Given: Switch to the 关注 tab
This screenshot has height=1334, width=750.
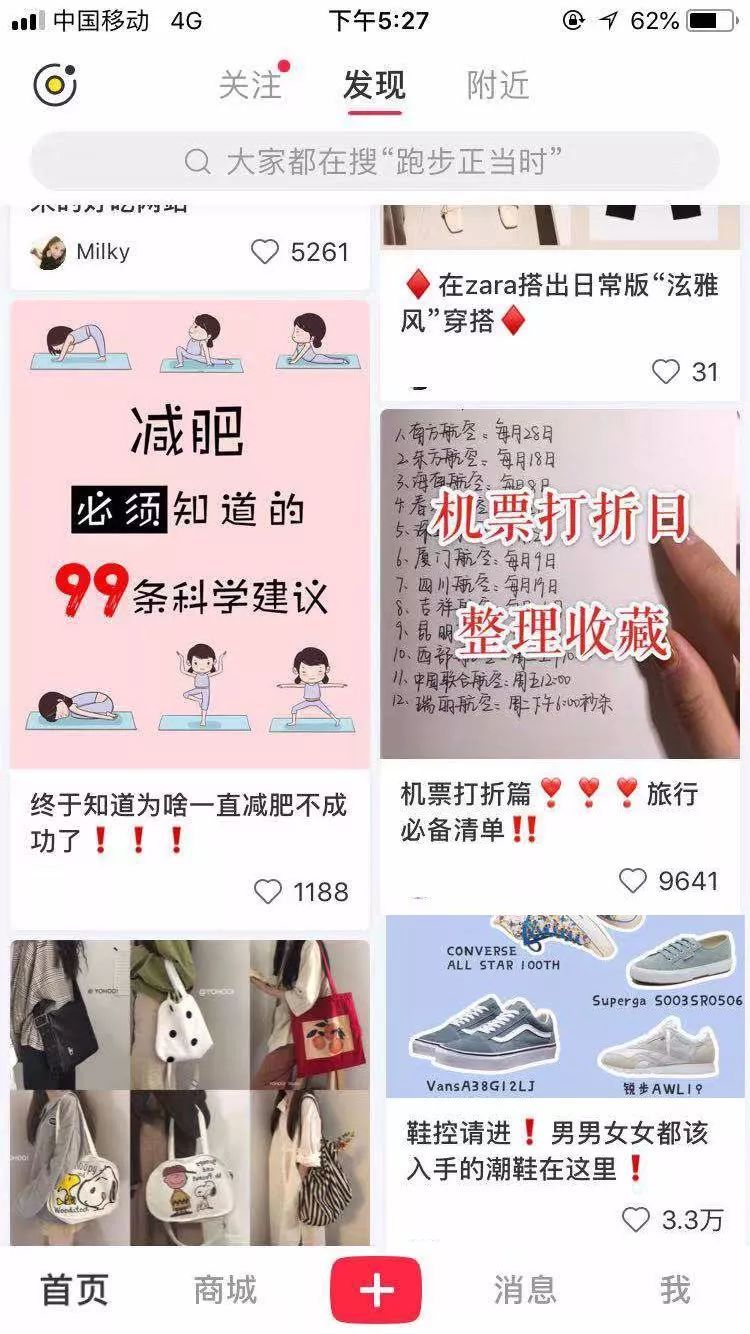Looking at the screenshot, I should (x=250, y=86).
